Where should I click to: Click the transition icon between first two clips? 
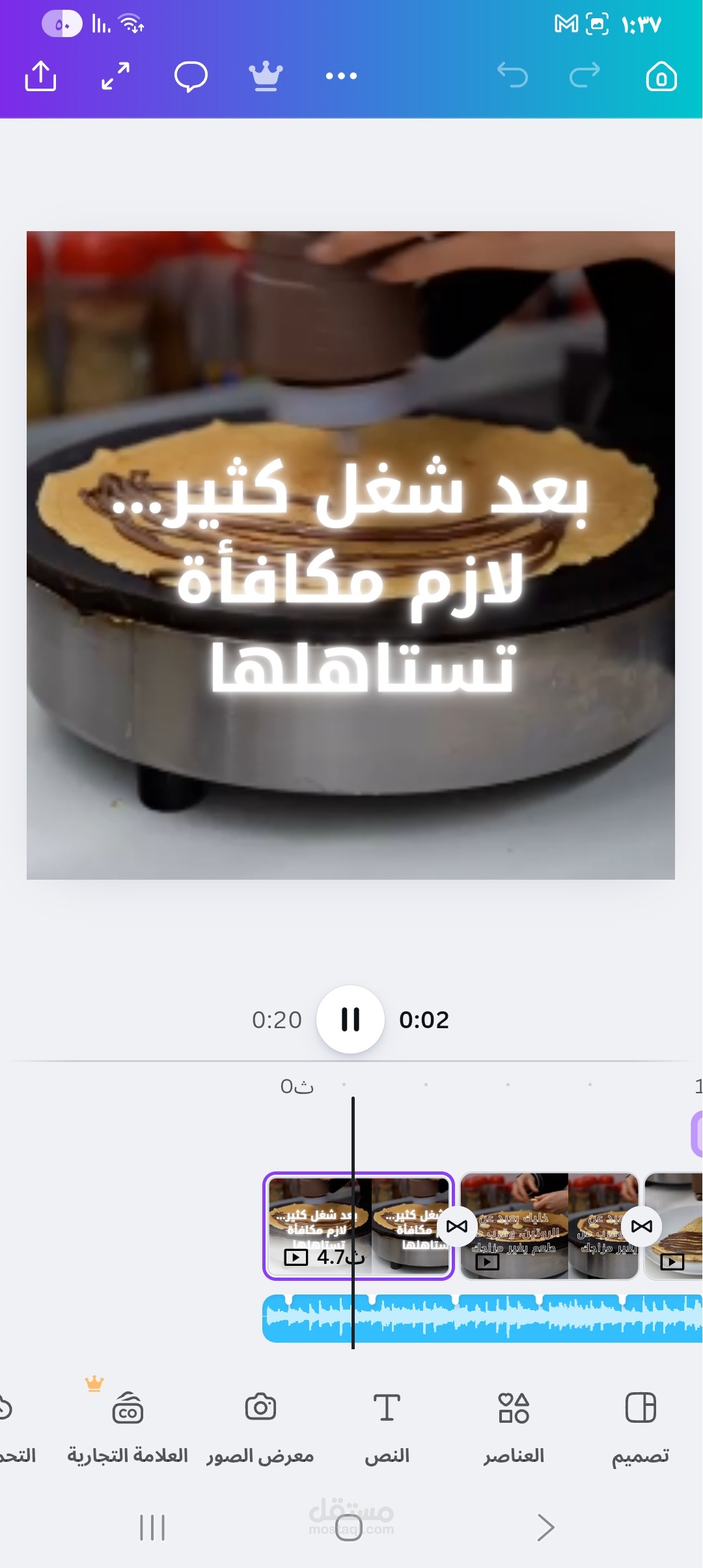click(x=457, y=1226)
